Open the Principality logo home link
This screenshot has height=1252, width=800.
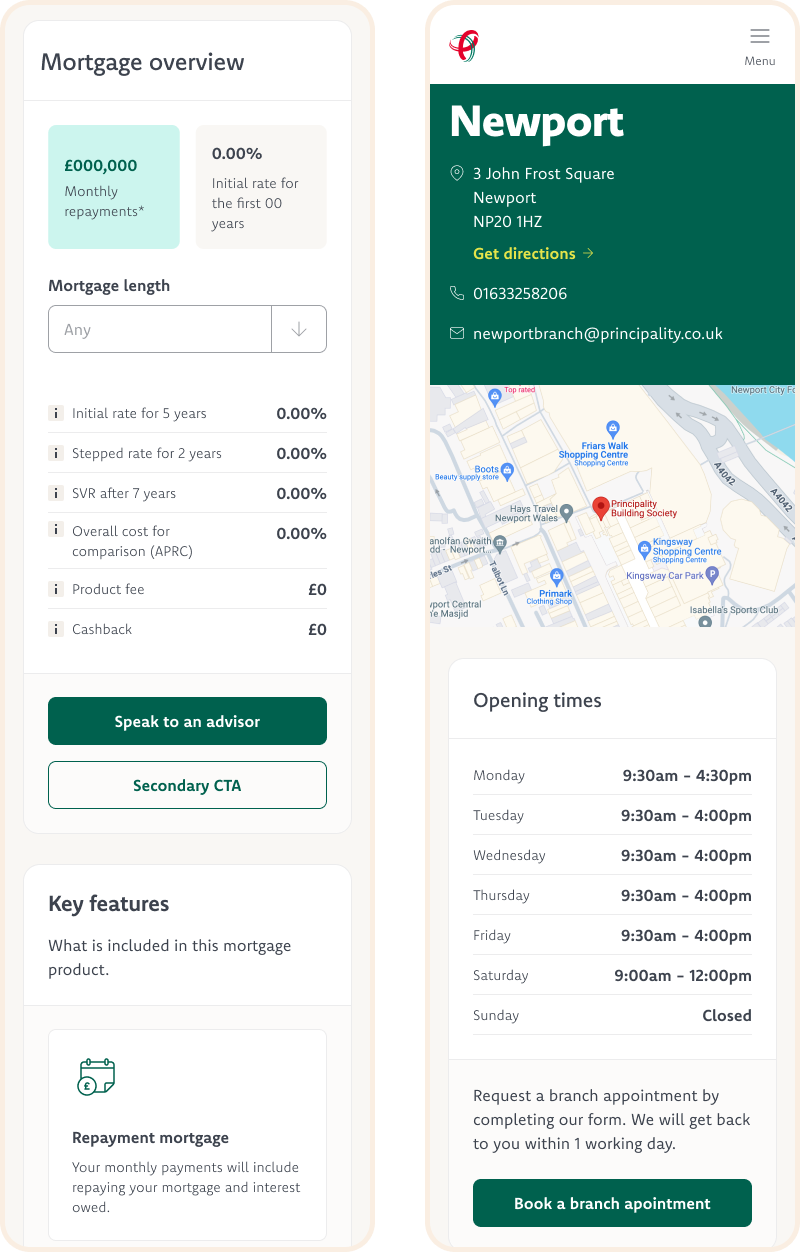click(x=464, y=45)
